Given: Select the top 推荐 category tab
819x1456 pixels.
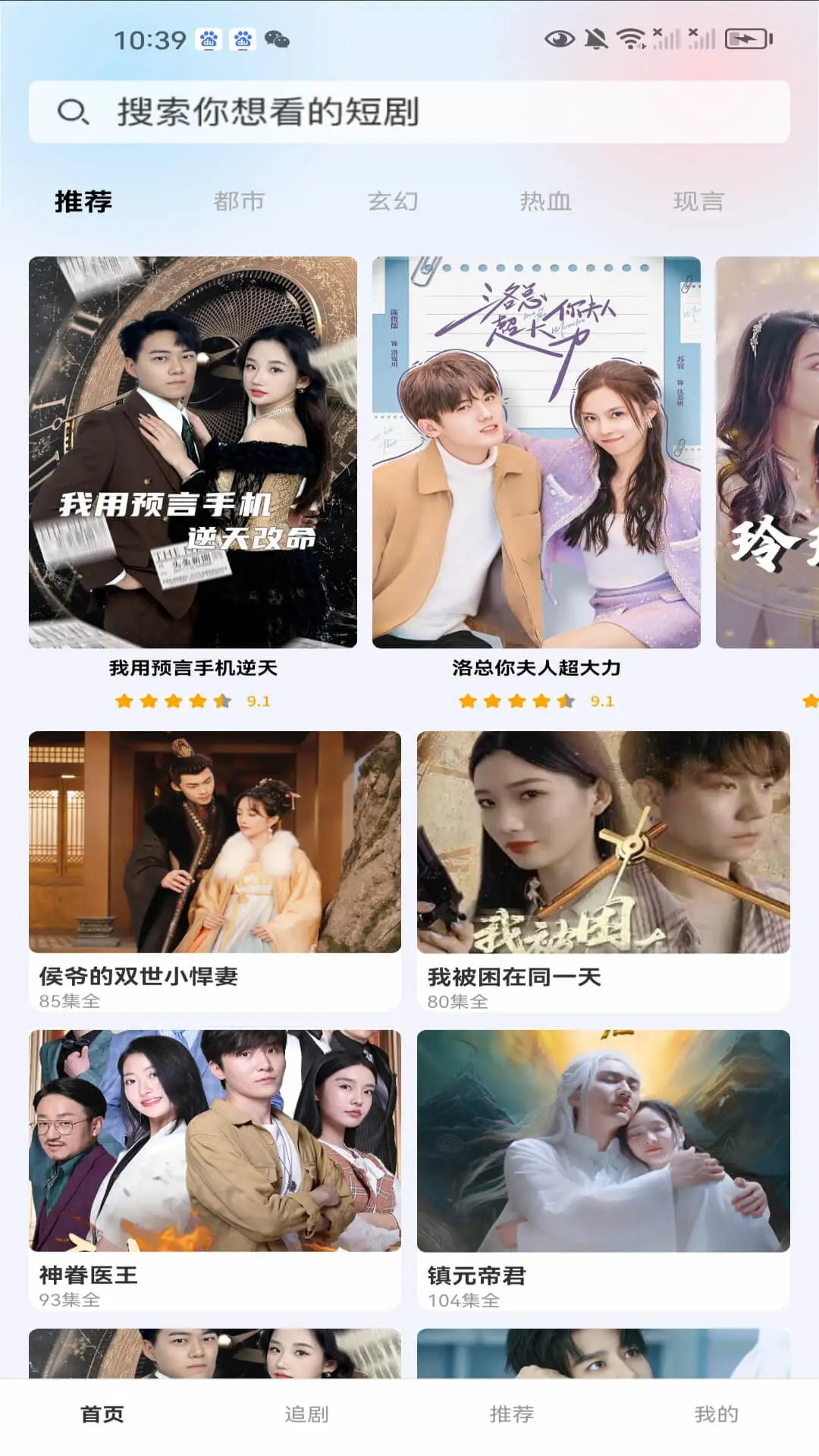Looking at the screenshot, I should tap(83, 202).
